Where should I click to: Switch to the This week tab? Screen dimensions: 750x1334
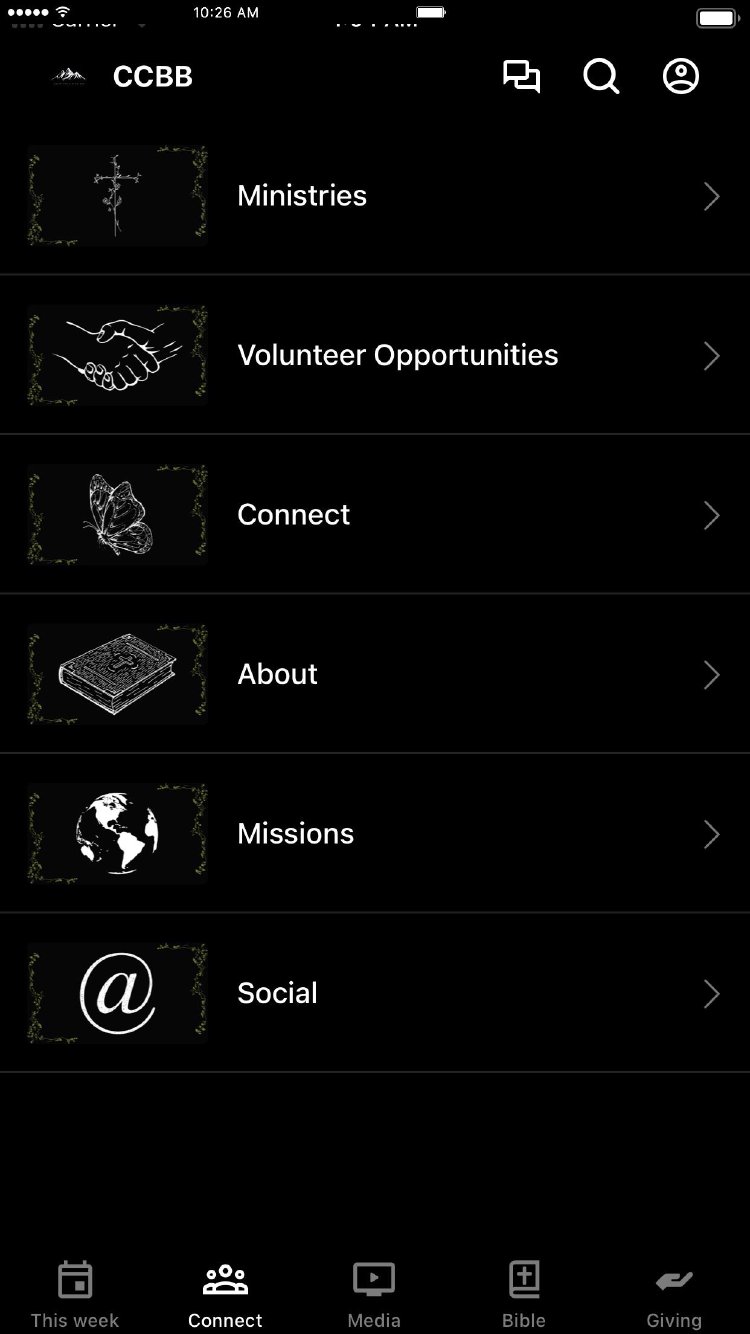pos(75,1294)
